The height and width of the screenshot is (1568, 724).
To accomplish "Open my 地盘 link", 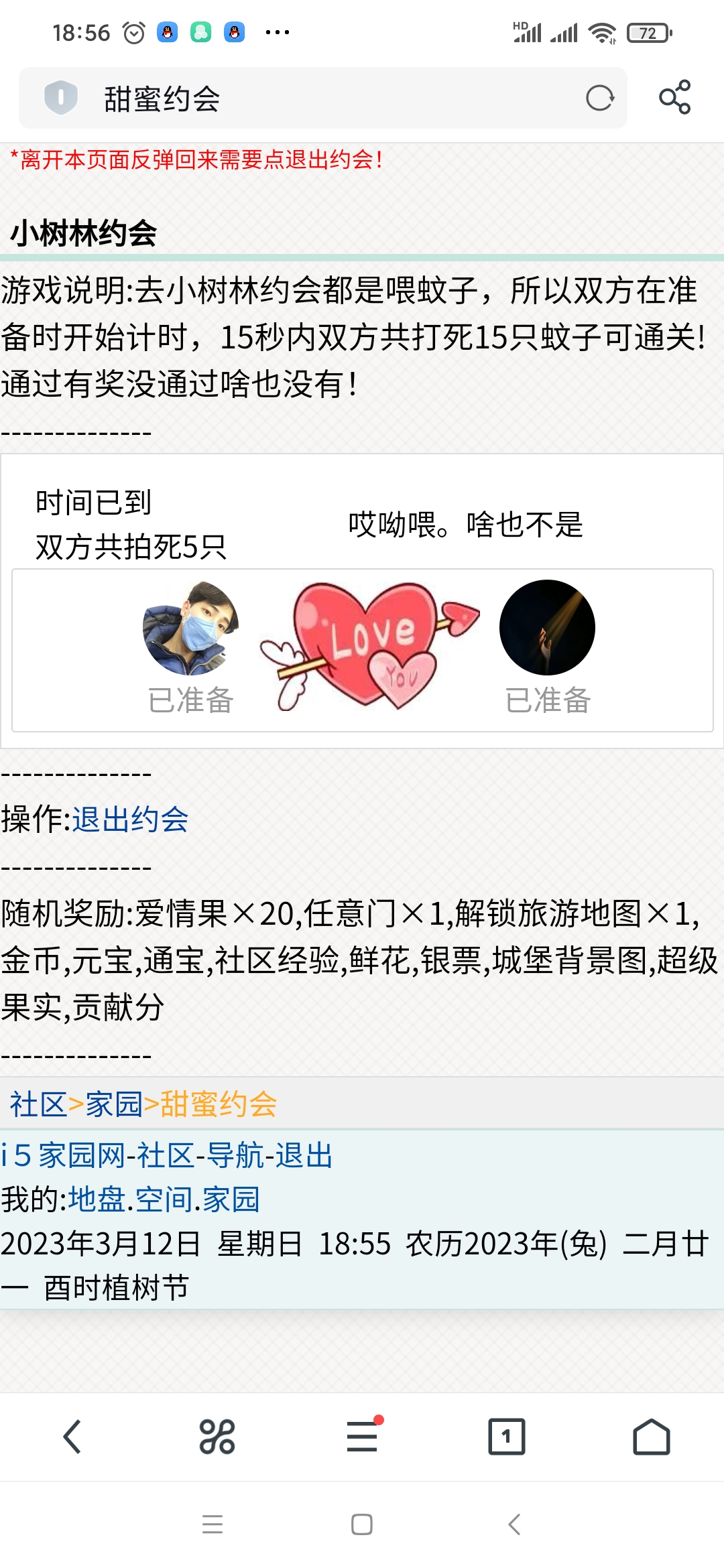I will [97, 1199].
